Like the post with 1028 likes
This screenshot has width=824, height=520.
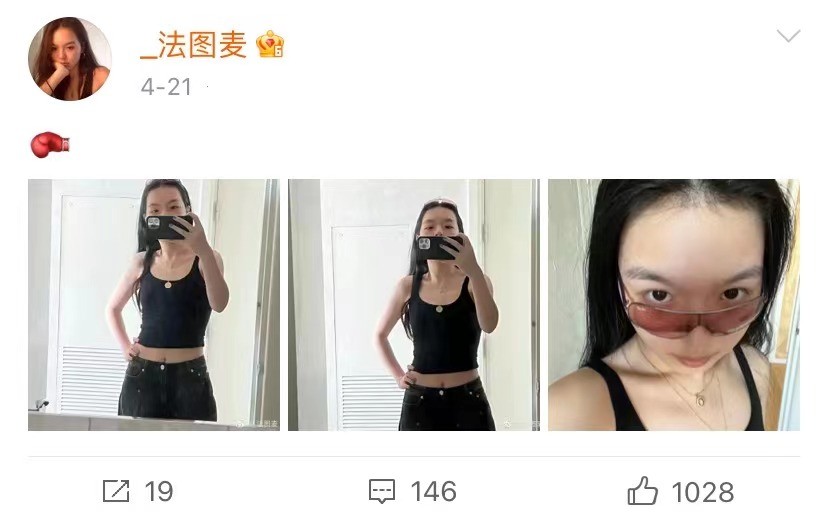click(681, 492)
